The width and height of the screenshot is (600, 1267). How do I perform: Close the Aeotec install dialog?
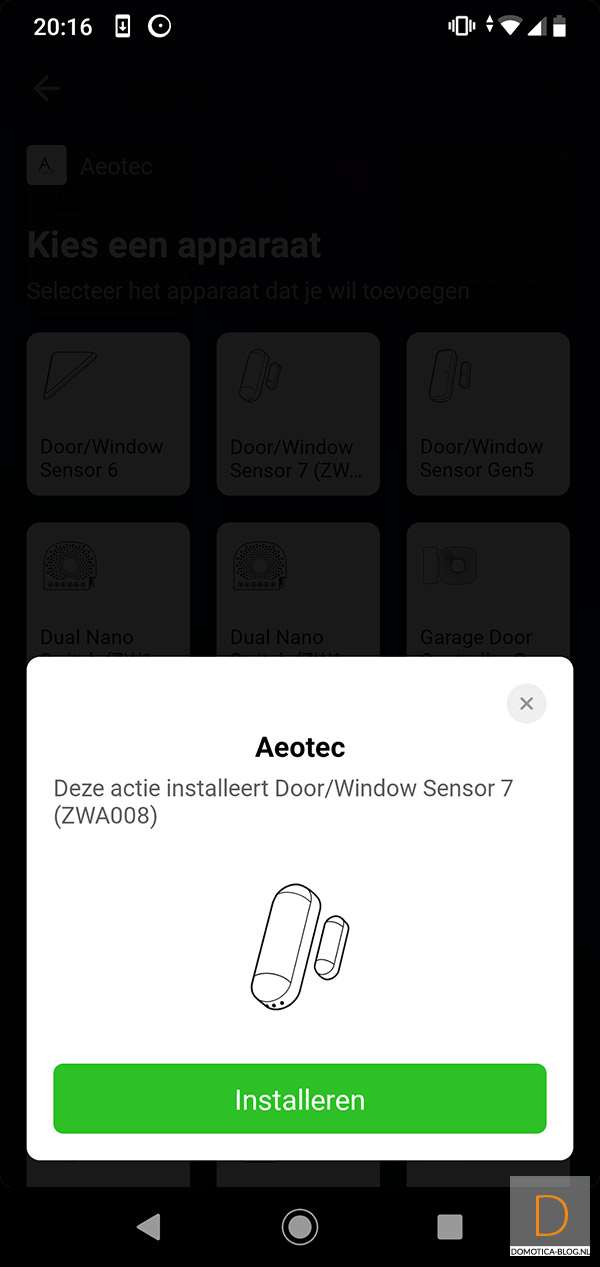coord(526,704)
